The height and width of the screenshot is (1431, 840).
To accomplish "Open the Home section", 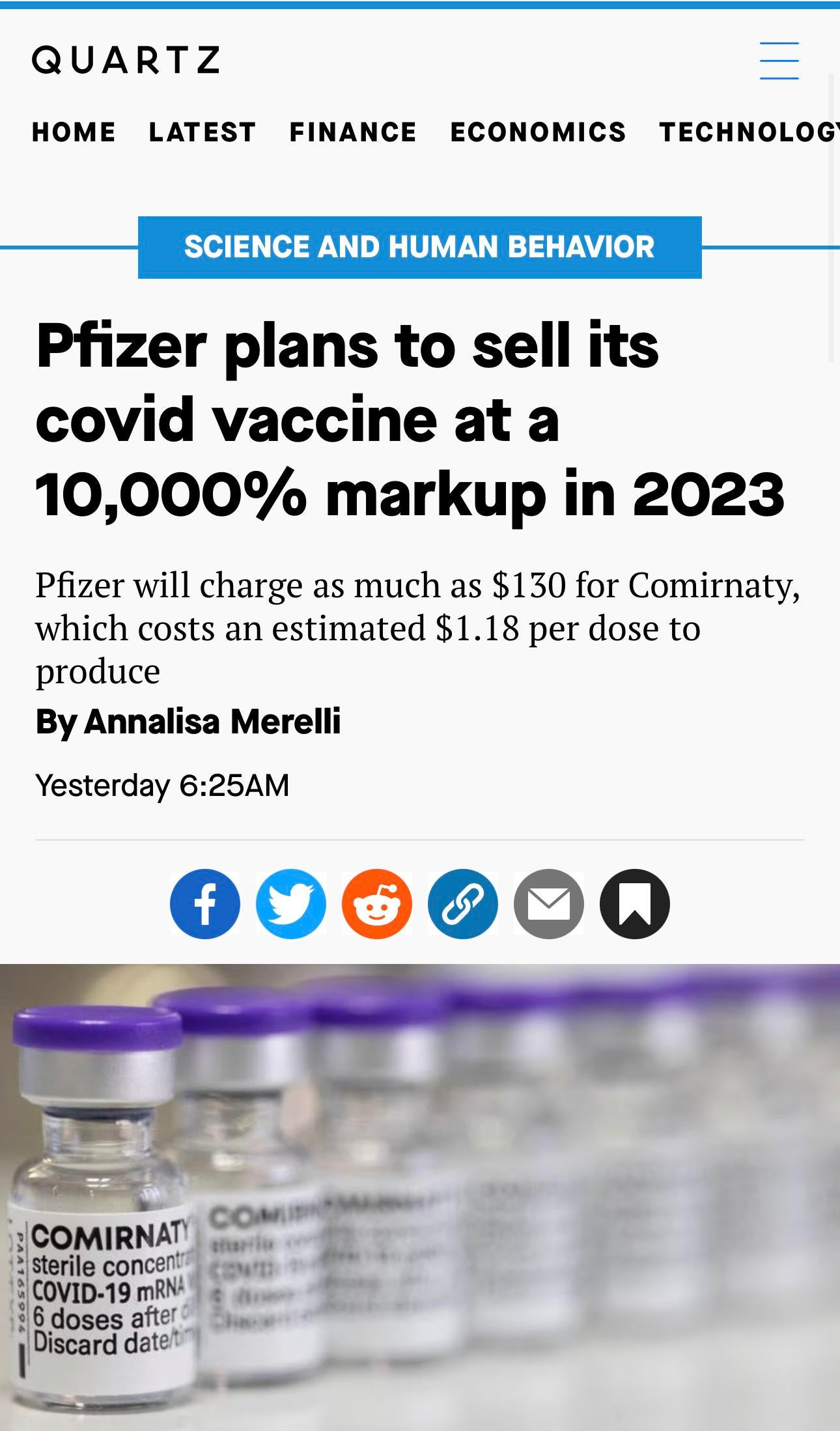I will point(74,132).
